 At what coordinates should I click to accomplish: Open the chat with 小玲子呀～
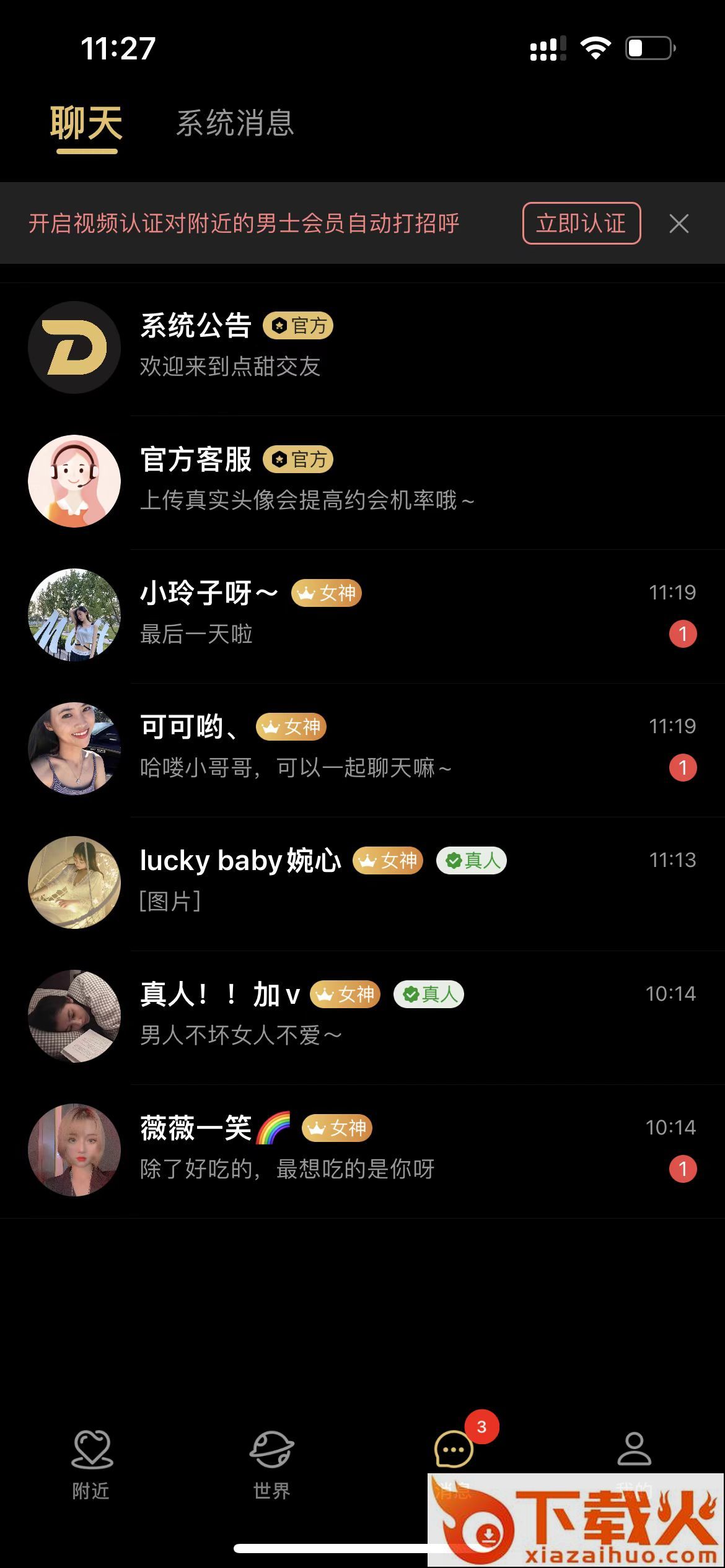(362, 615)
